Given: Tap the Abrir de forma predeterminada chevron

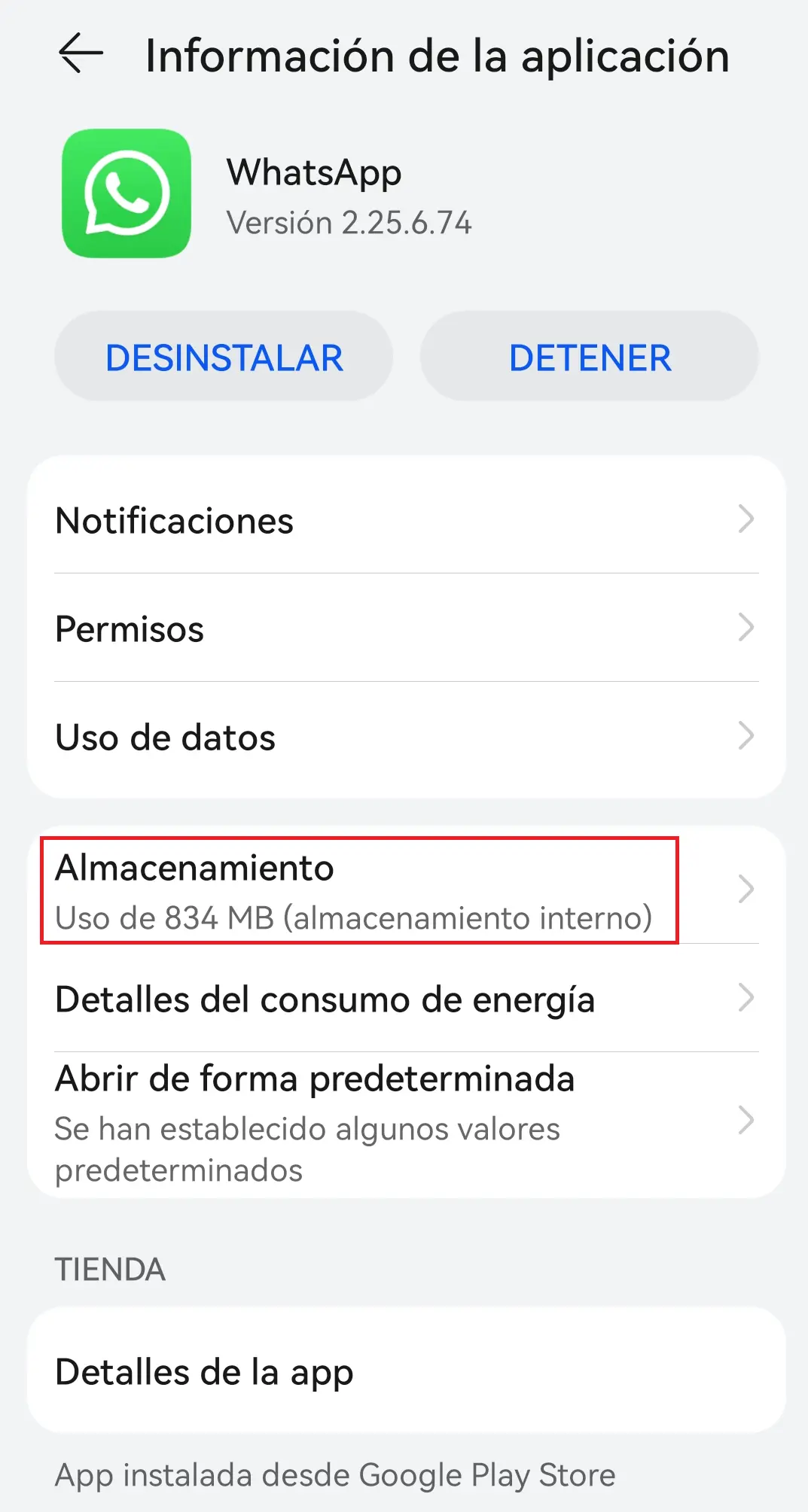Looking at the screenshot, I should point(746,1121).
